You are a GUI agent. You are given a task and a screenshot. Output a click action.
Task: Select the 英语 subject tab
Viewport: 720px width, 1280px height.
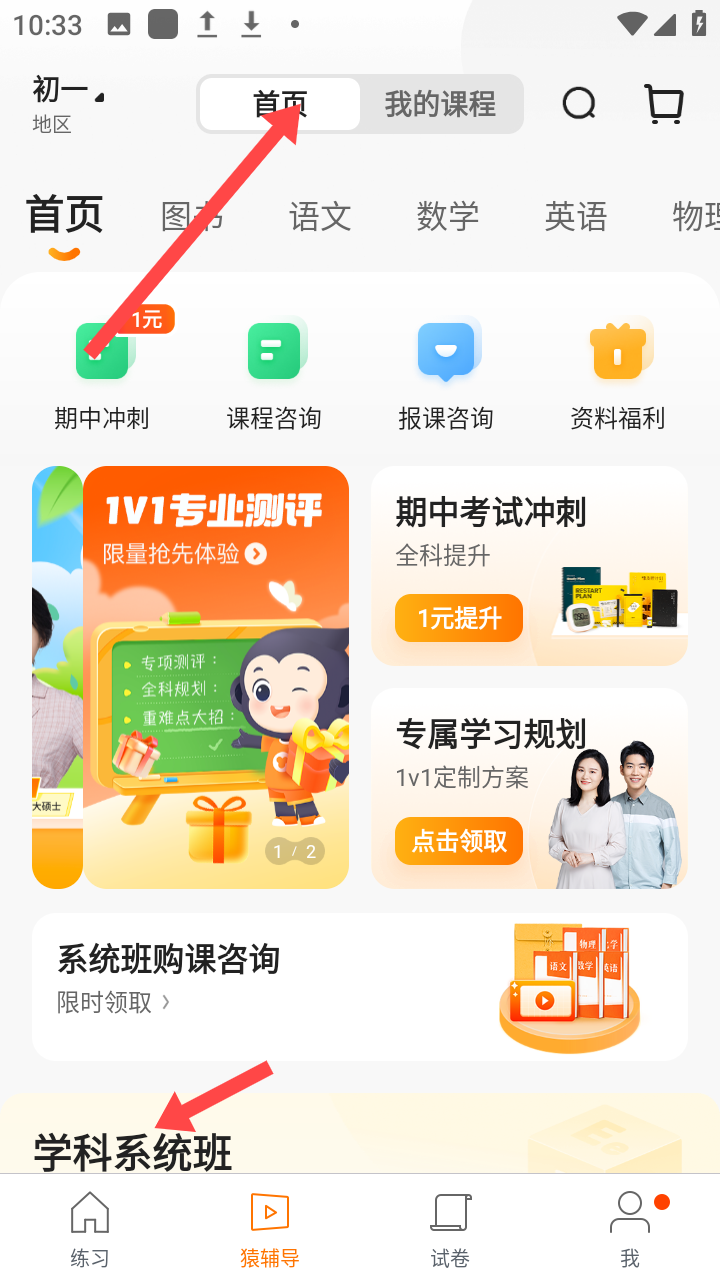point(576,216)
